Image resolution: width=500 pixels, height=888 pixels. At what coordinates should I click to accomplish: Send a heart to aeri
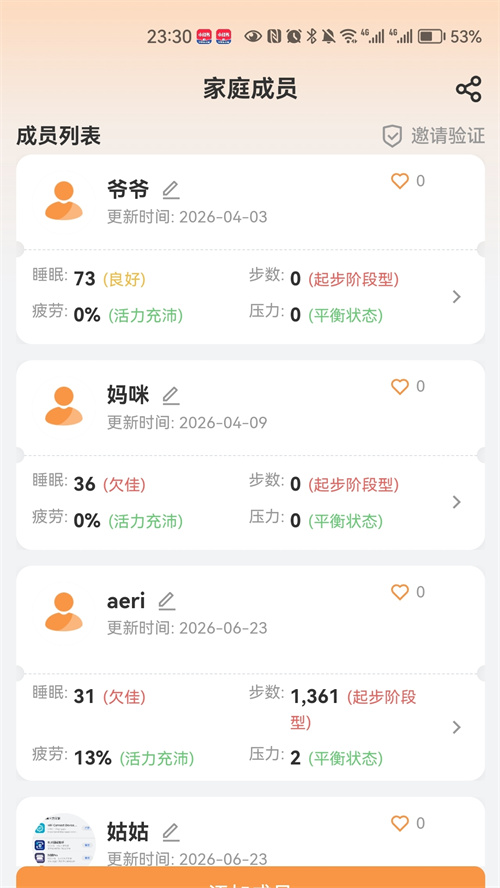coord(400,592)
